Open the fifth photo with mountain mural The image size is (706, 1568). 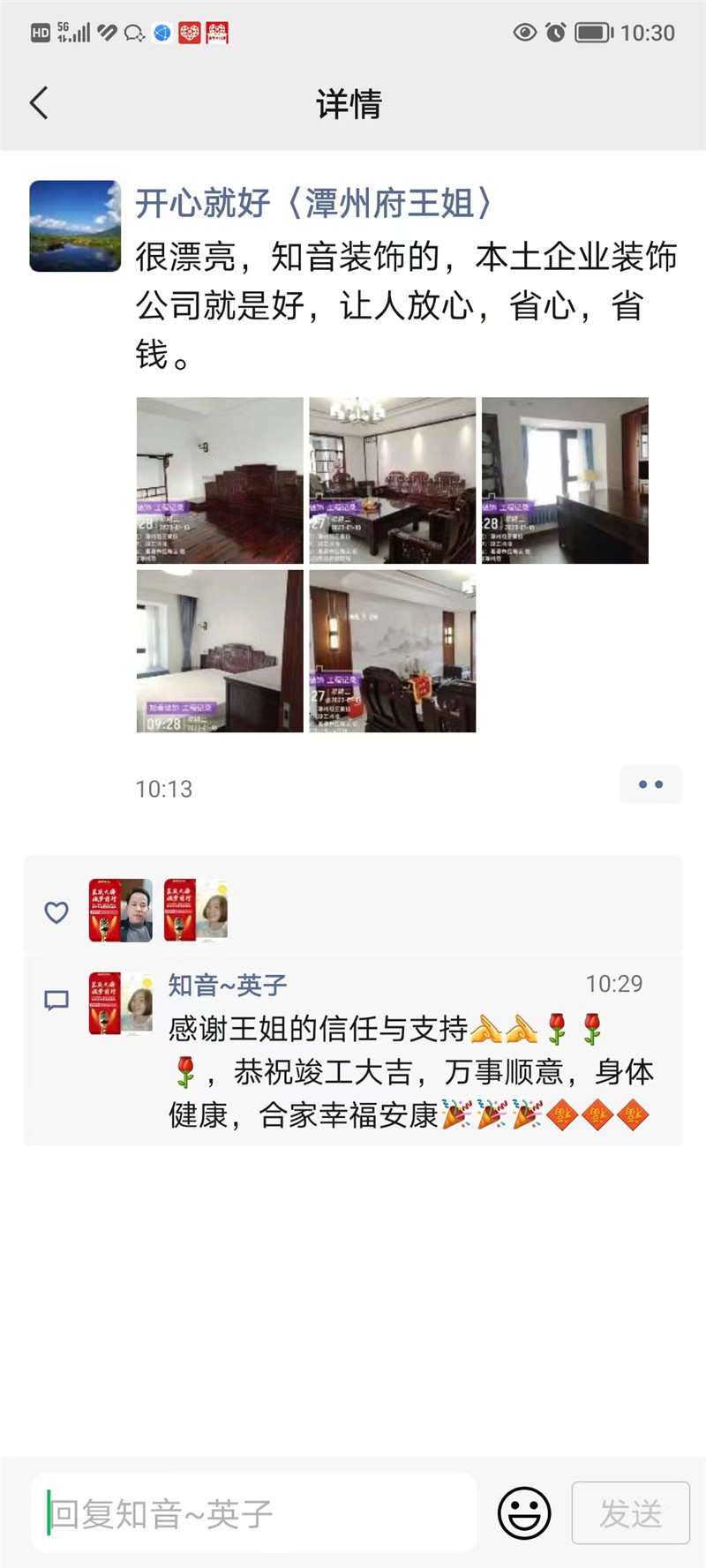click(x=392, y=651)
